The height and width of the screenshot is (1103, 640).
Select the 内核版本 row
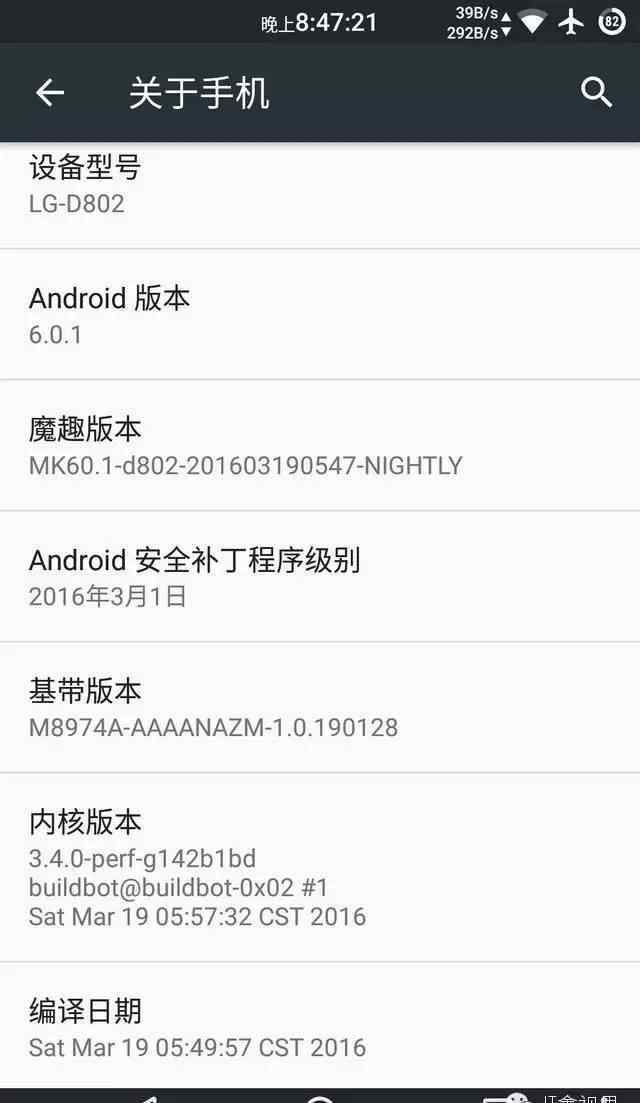[320, 867]
